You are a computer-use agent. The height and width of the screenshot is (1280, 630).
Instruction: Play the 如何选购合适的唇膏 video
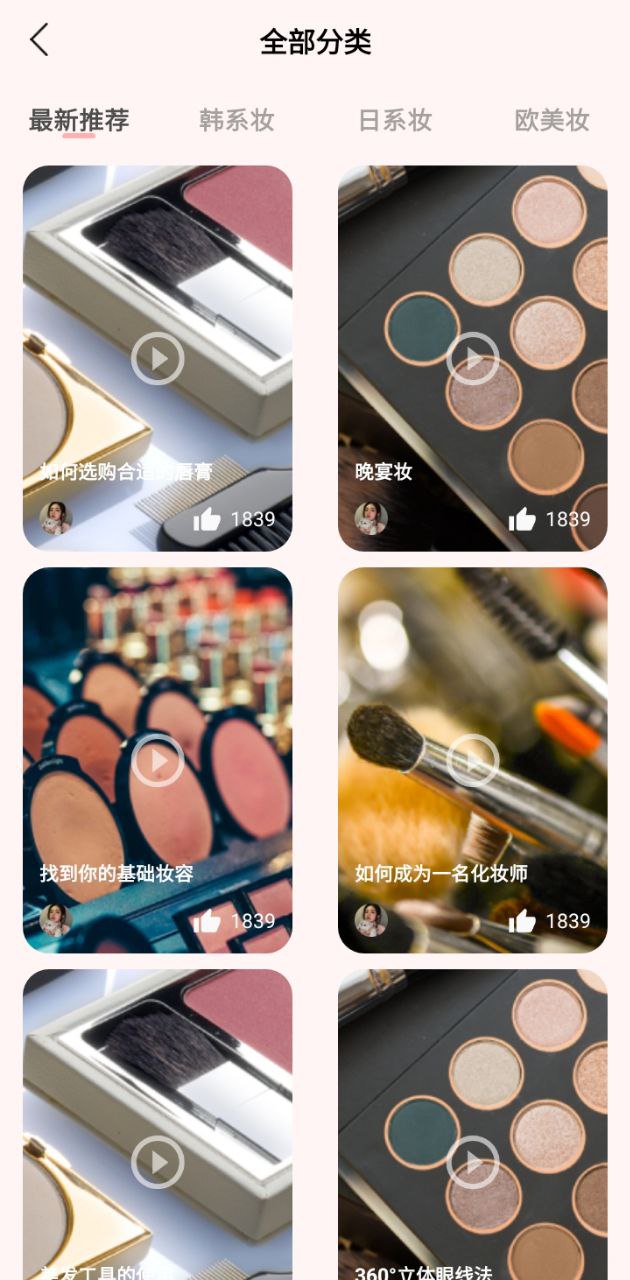pos(158,358)
